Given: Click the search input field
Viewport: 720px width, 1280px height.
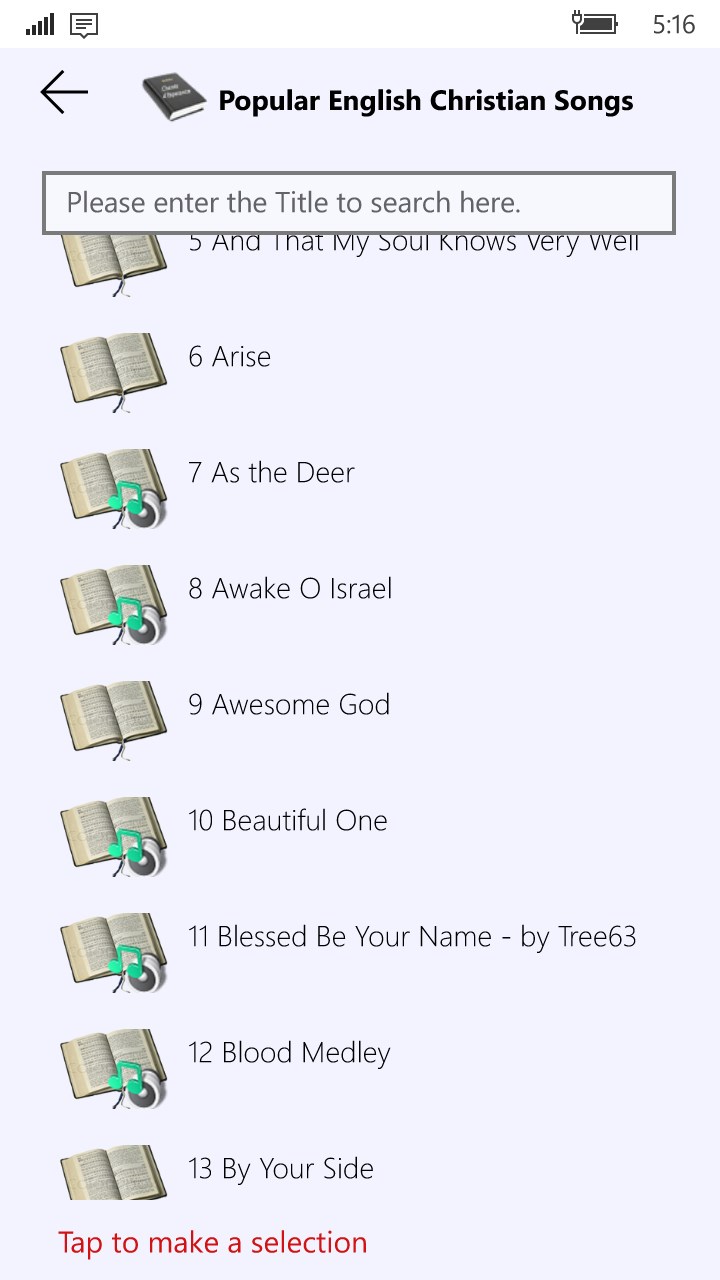Looking at the screenshot, I should 360,202.
